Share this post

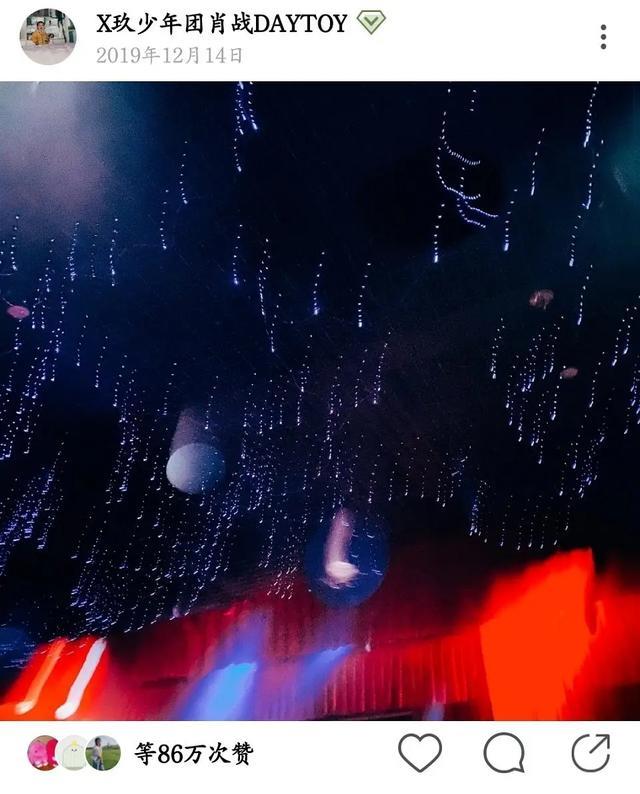coord(590,752)
